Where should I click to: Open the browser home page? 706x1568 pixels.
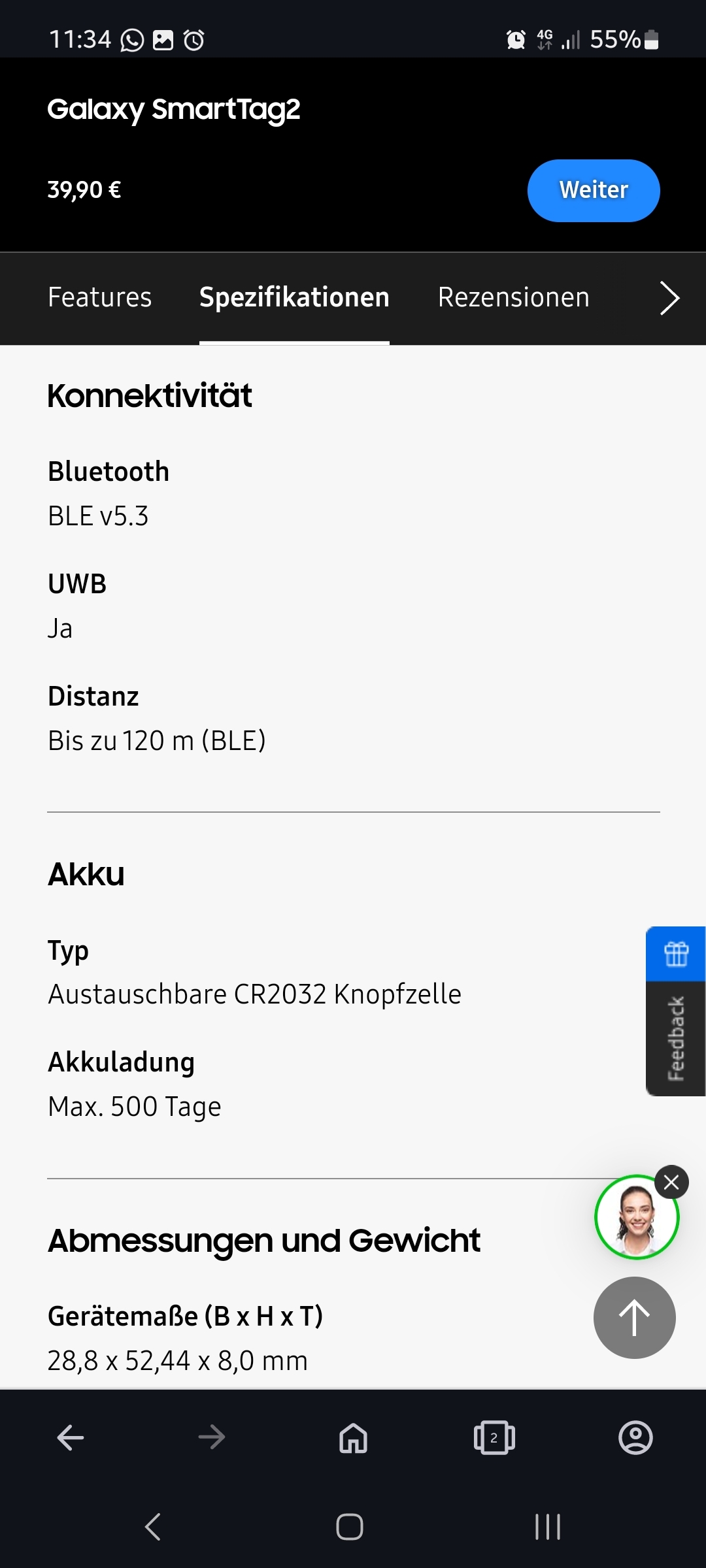point(353,1437)
